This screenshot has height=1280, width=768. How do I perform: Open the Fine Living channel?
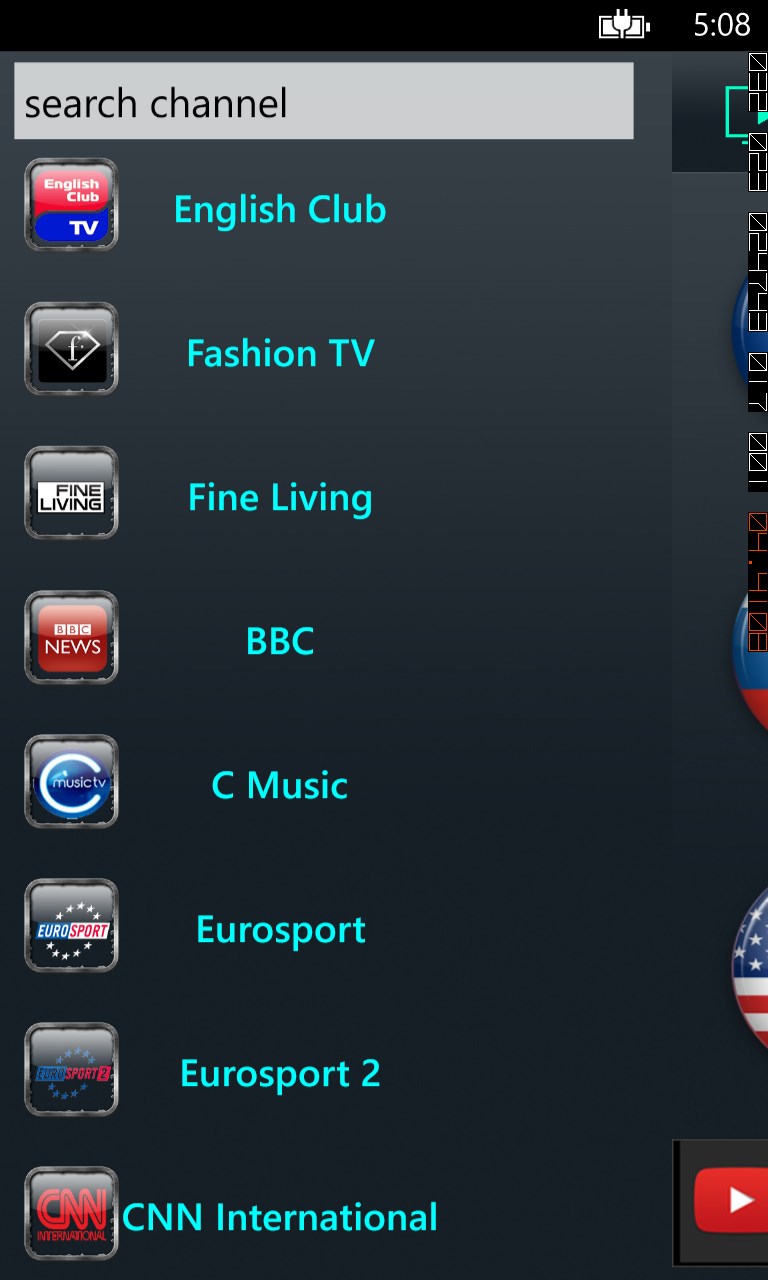280,497
